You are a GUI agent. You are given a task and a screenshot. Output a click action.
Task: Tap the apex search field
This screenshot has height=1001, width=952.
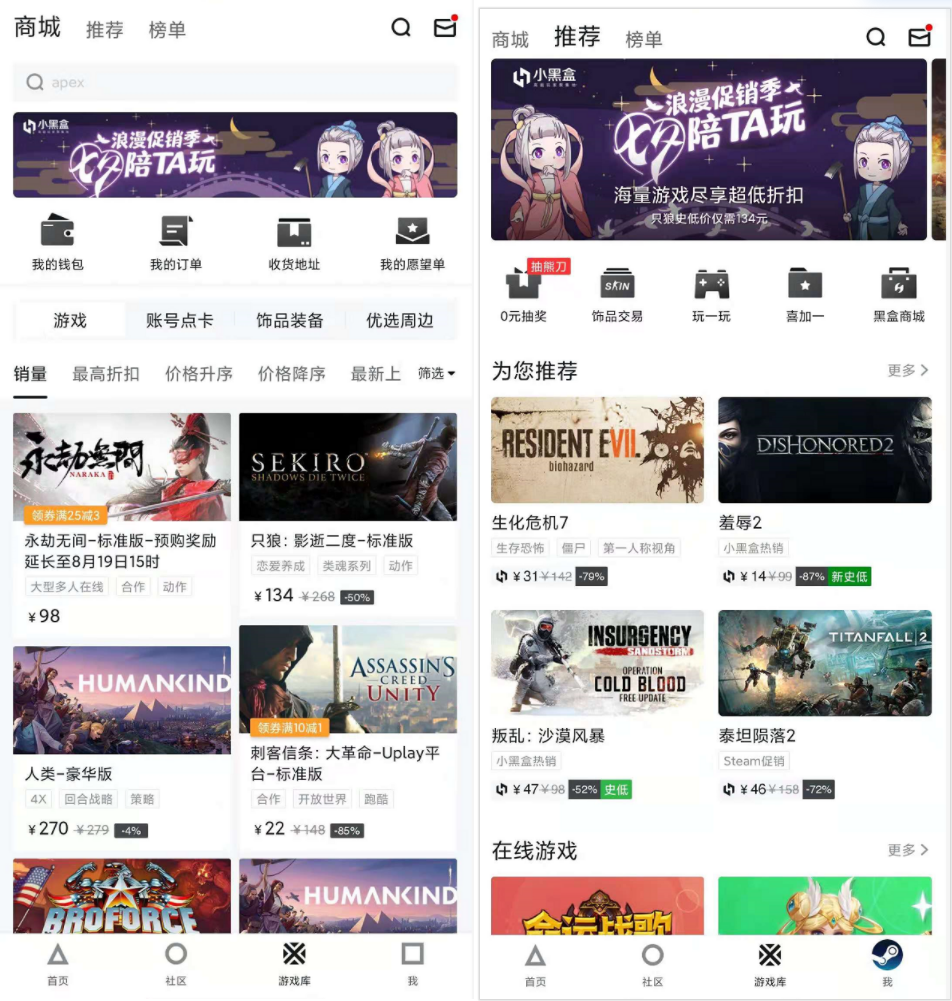(x=235, y=82)
